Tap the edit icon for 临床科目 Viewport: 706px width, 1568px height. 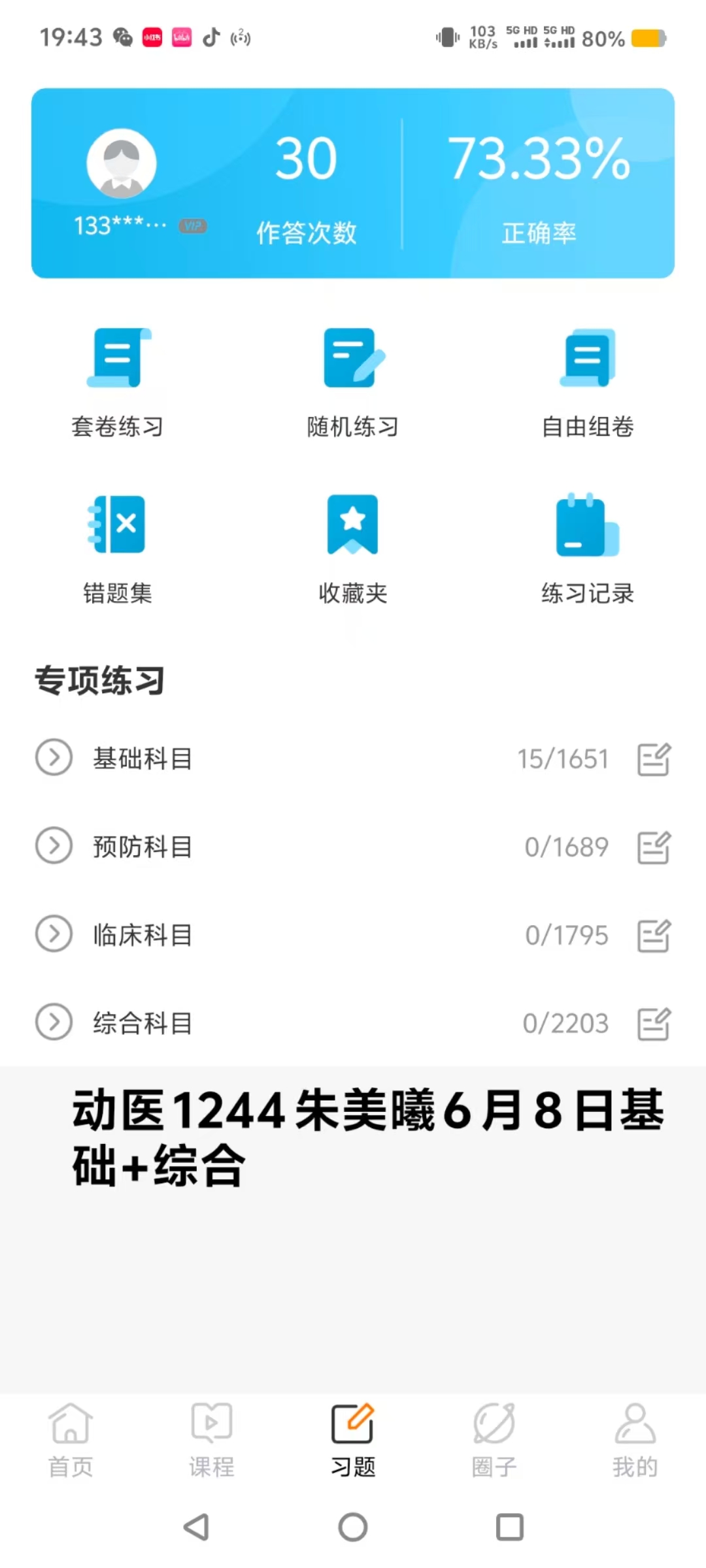(654, 935)
